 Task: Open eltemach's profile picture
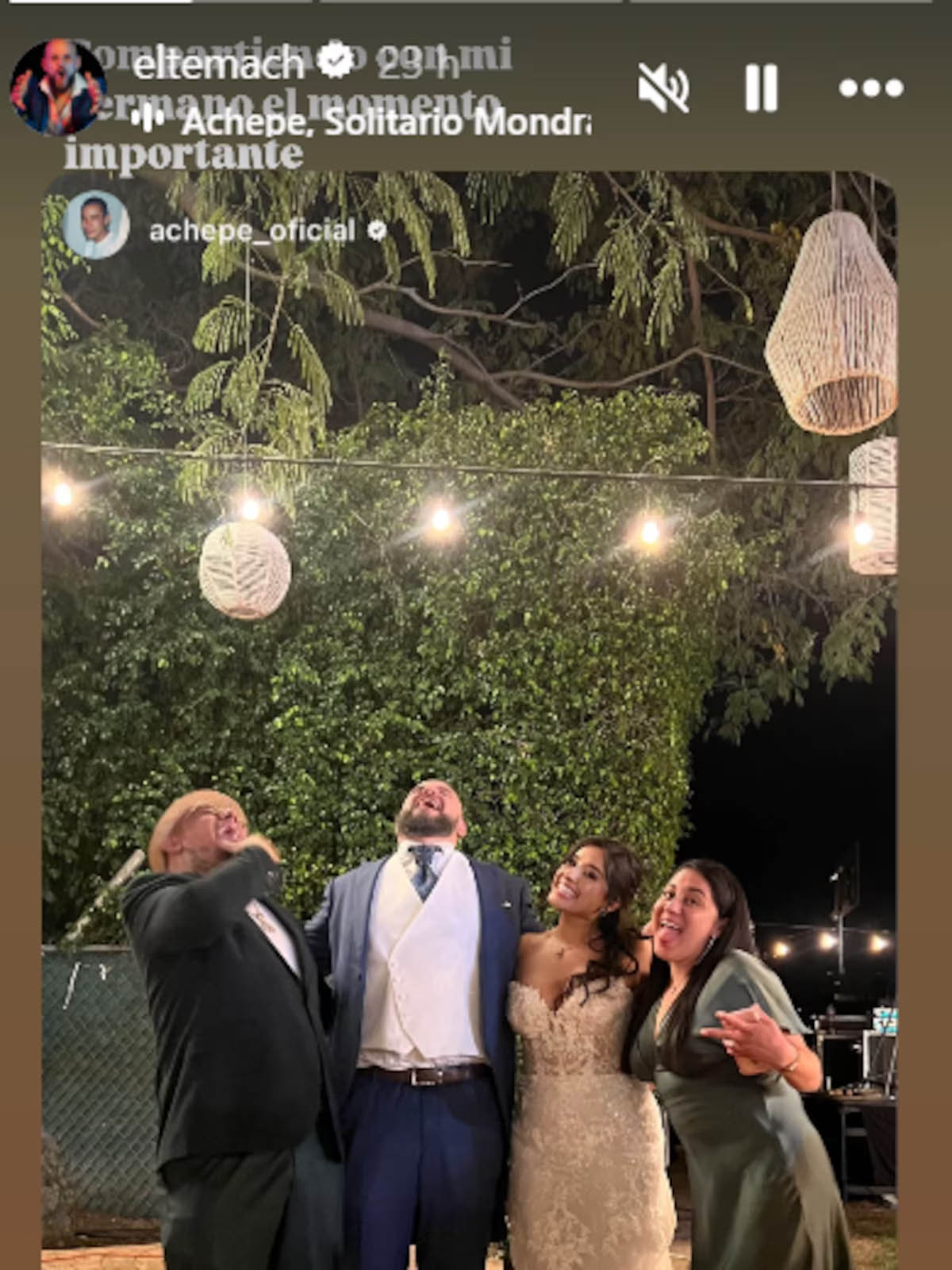pyautogui.click(x=57, y=87)
